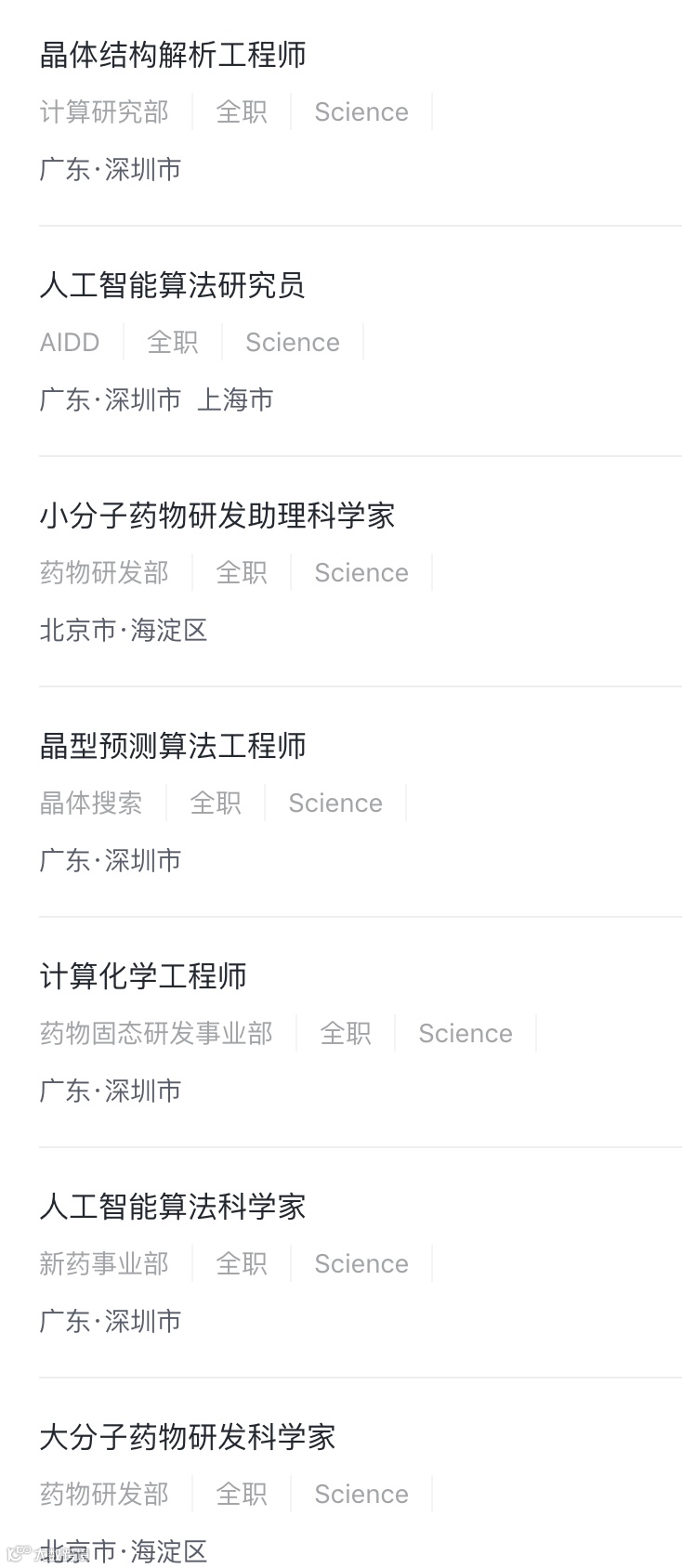682x1568 pixels.
Task: Select the 小分子药物研发助理科学家 job
Action: pos(217,516)
